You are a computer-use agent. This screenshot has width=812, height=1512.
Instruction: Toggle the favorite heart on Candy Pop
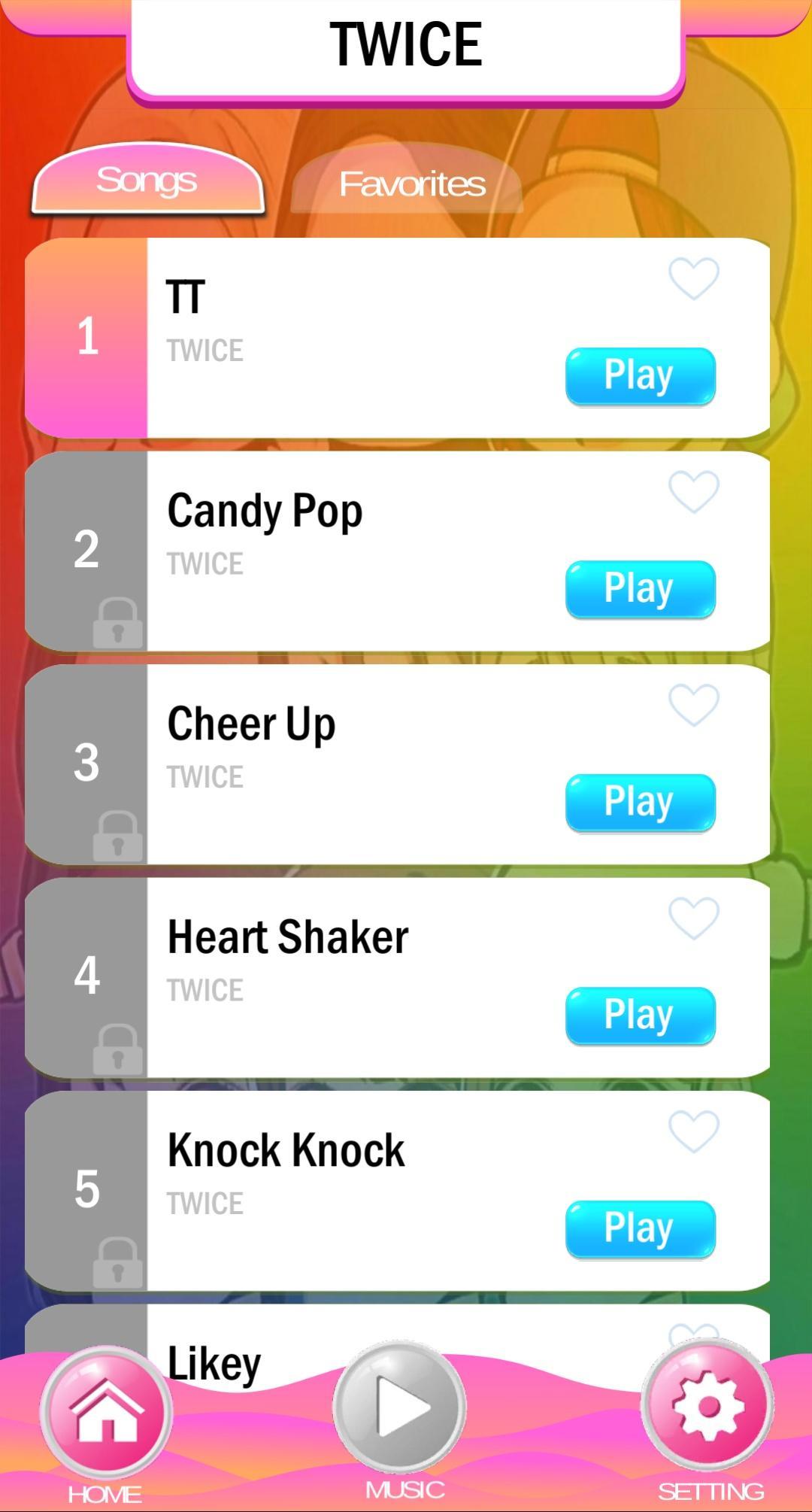pyautogui.click(x=694, y=490)
